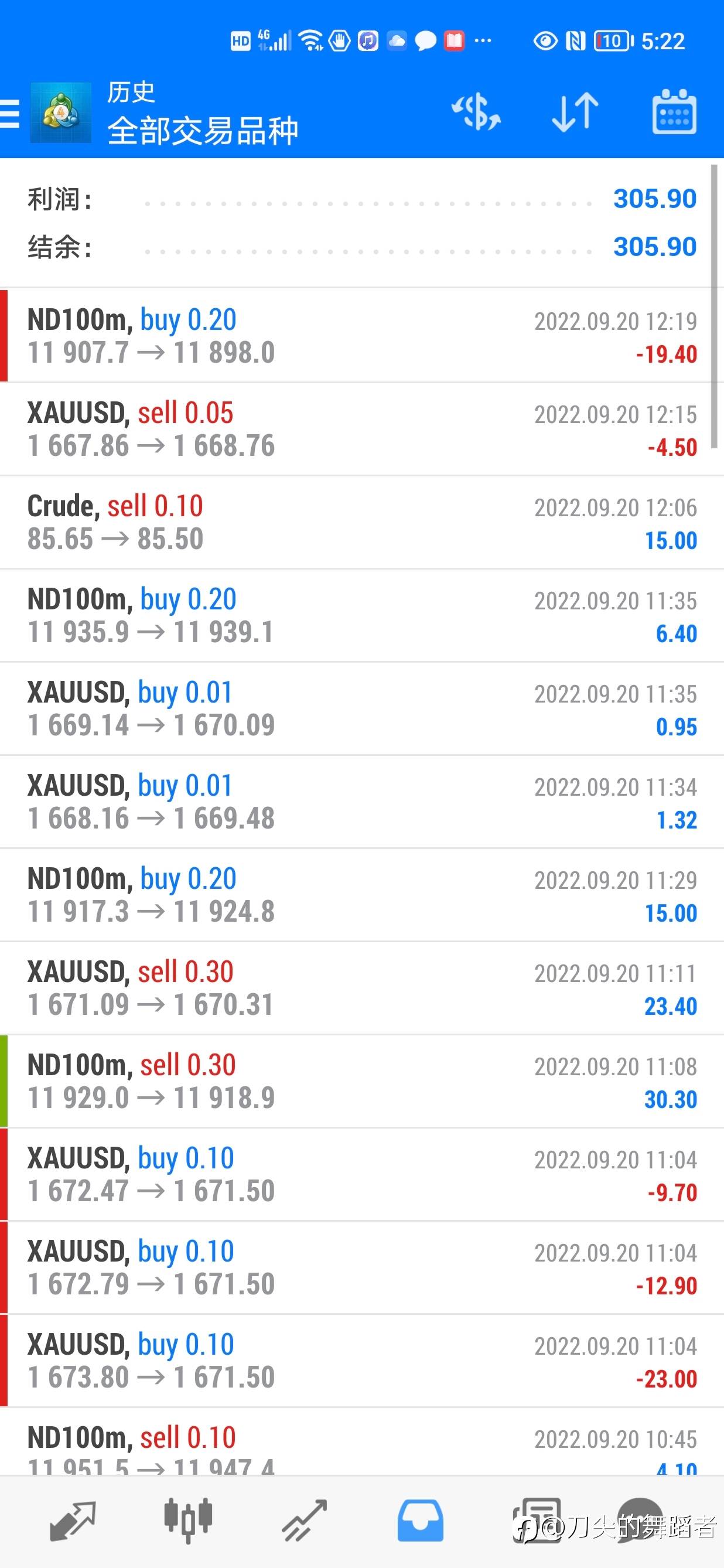View ND100m sell 0.30 trade with 30.30 profit
Viewport: 724px width, 1568px height.
(x=362, y=1081)
